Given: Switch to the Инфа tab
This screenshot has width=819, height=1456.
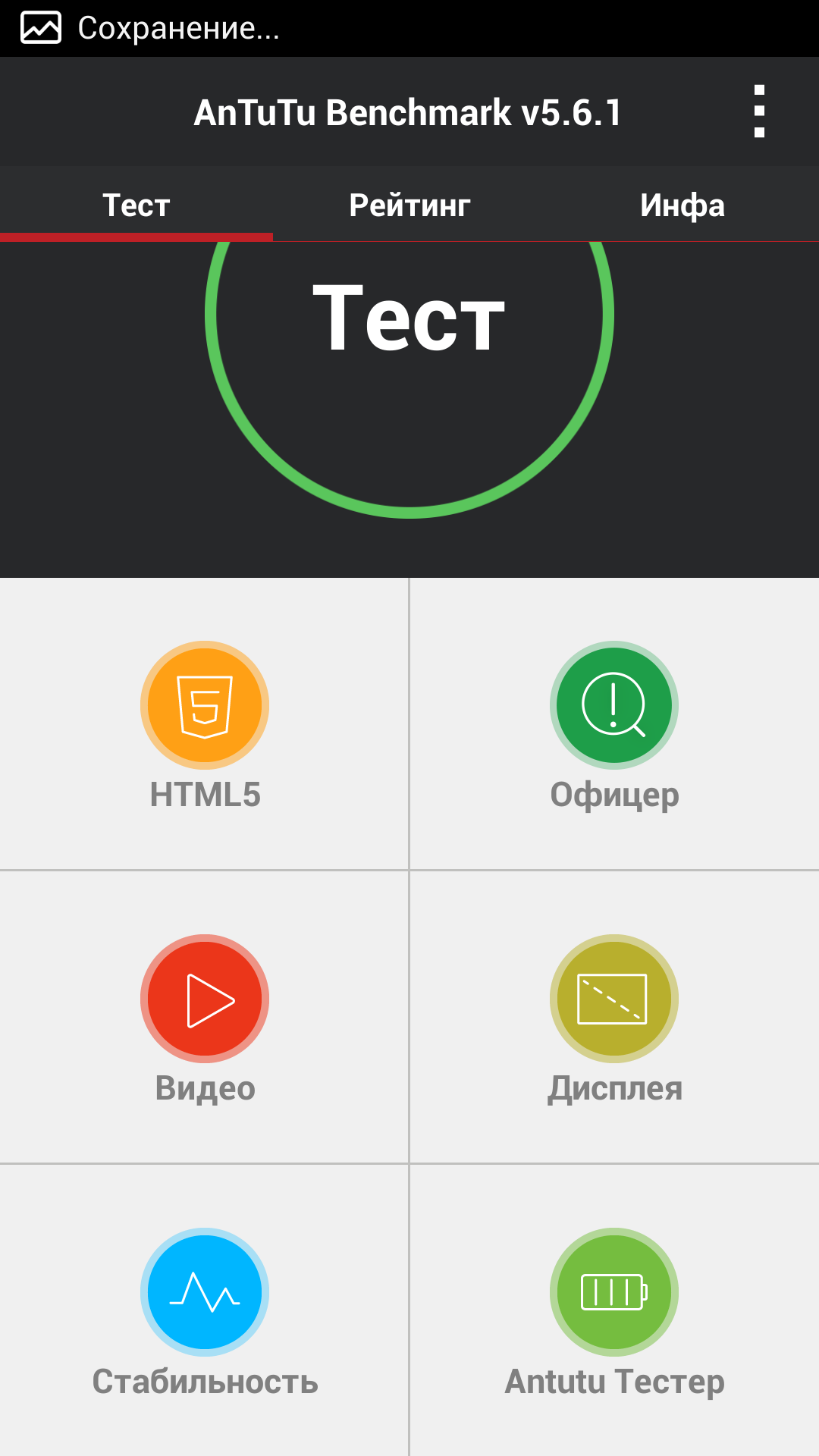Looking at the screenshot, I should point(682,206).
